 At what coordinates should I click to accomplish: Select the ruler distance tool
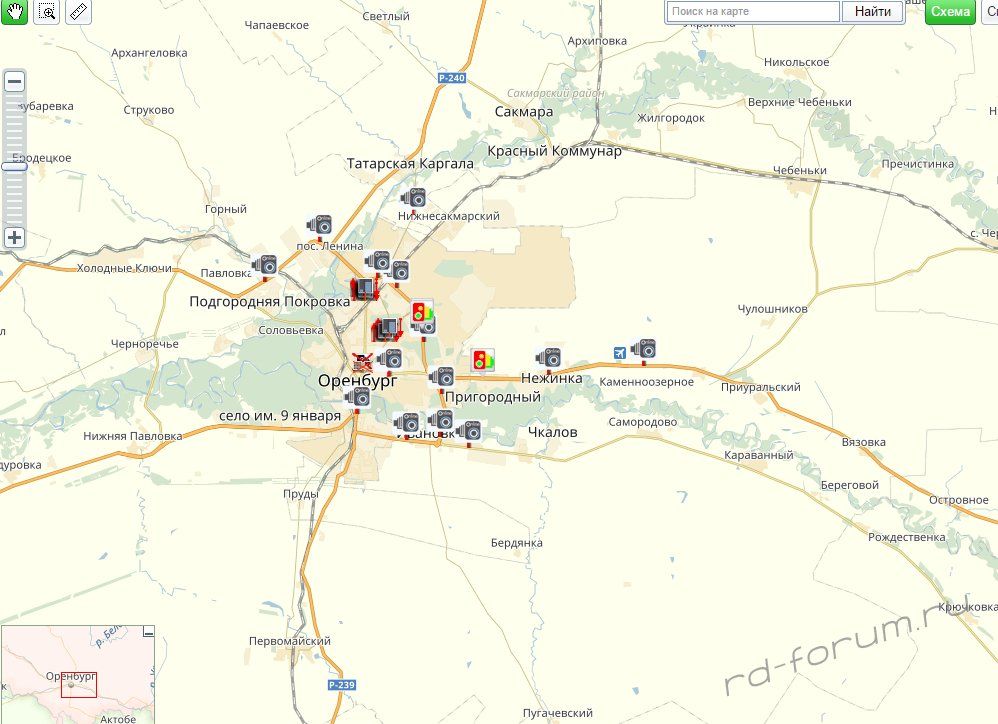click(x=78, y=12)
